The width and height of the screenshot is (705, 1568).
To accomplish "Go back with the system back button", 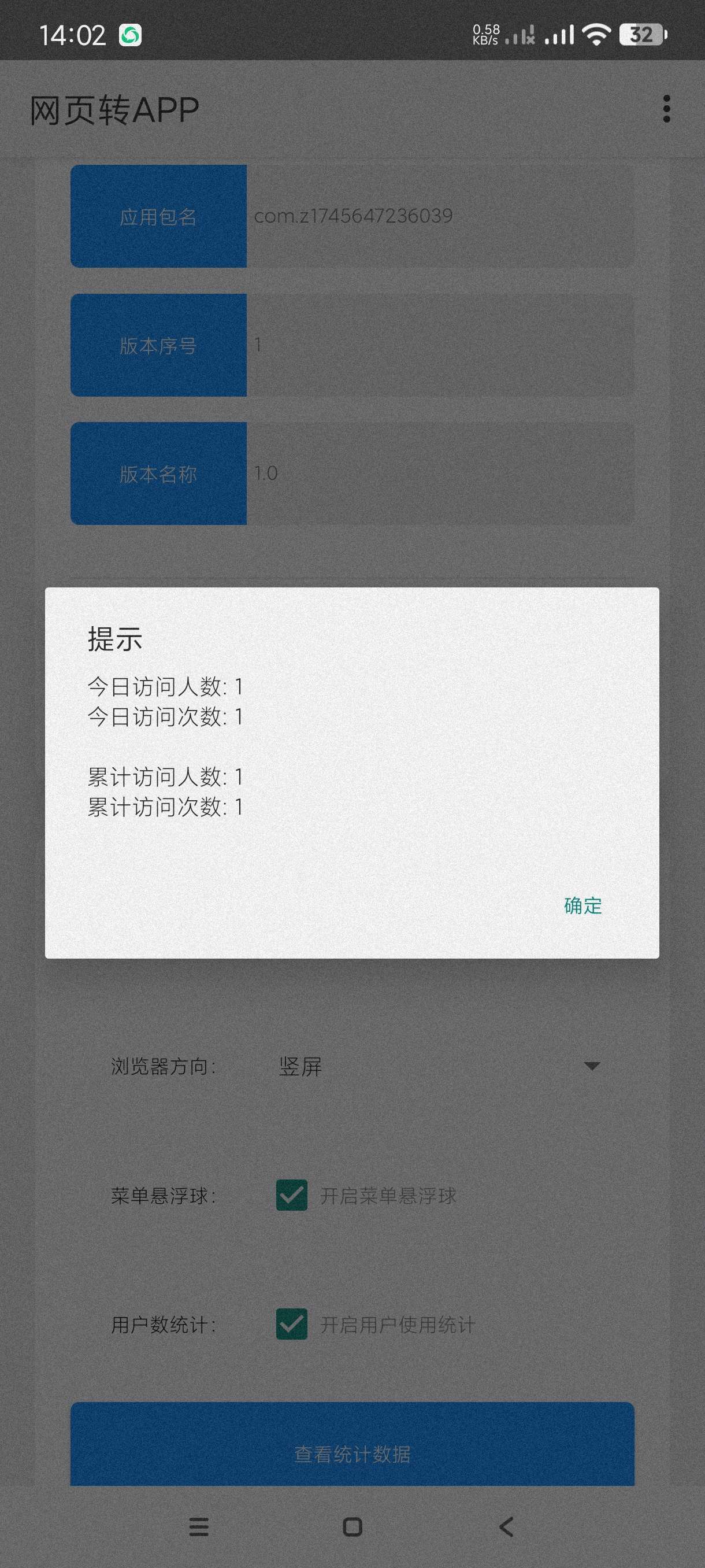I will coord(506,1526).
